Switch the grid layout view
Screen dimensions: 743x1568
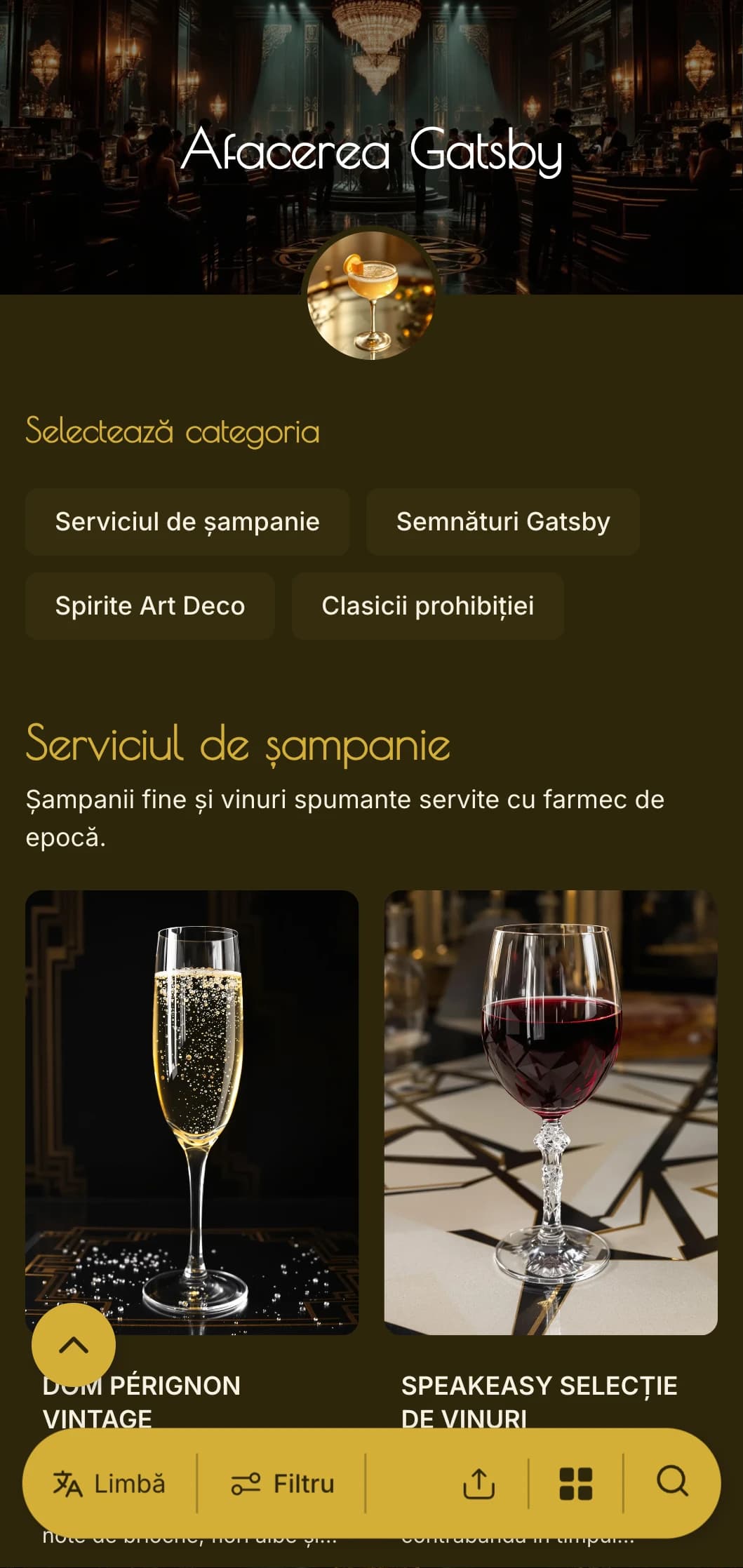[x=575, y=1483]
